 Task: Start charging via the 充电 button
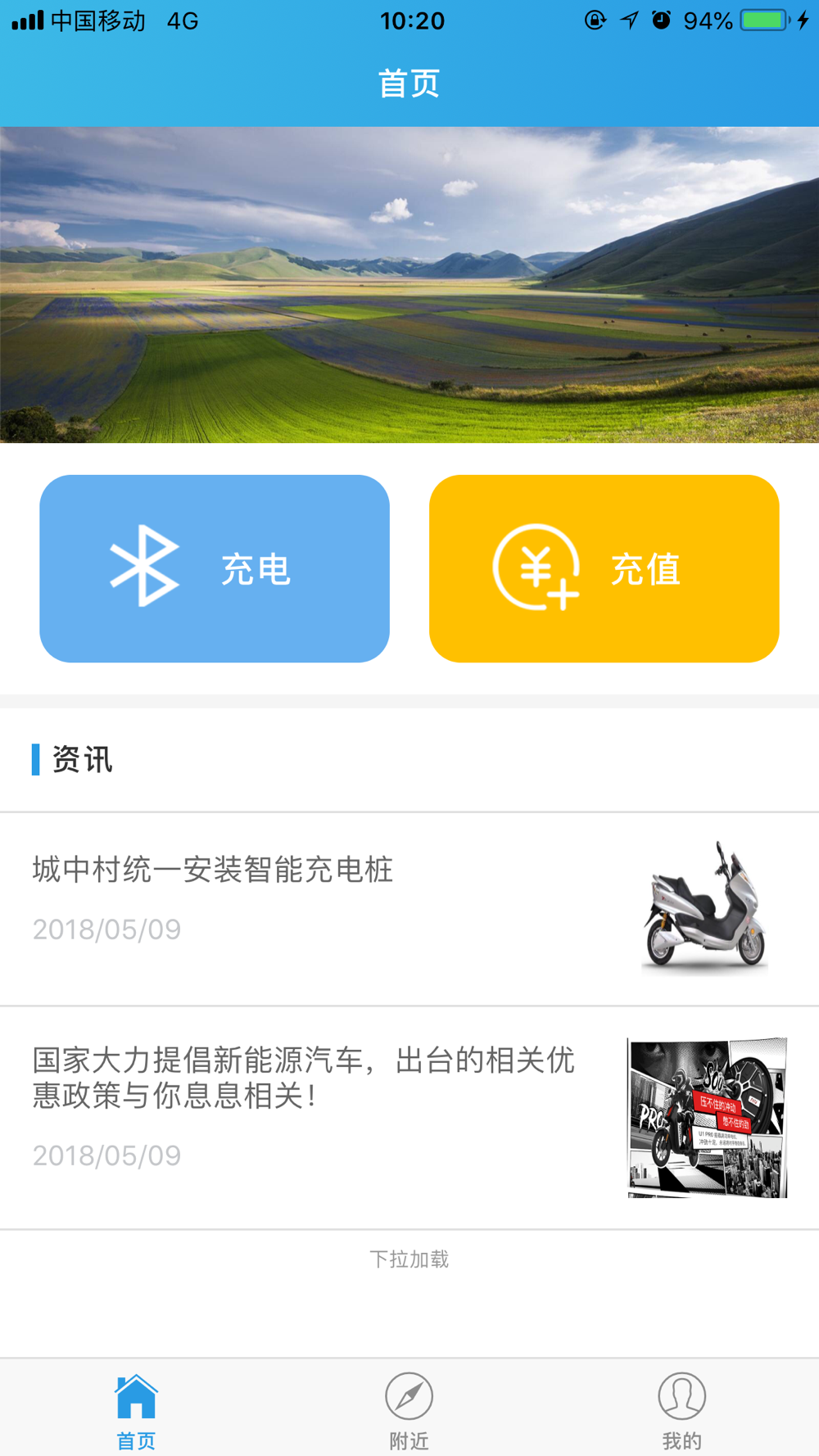(215, 568)
